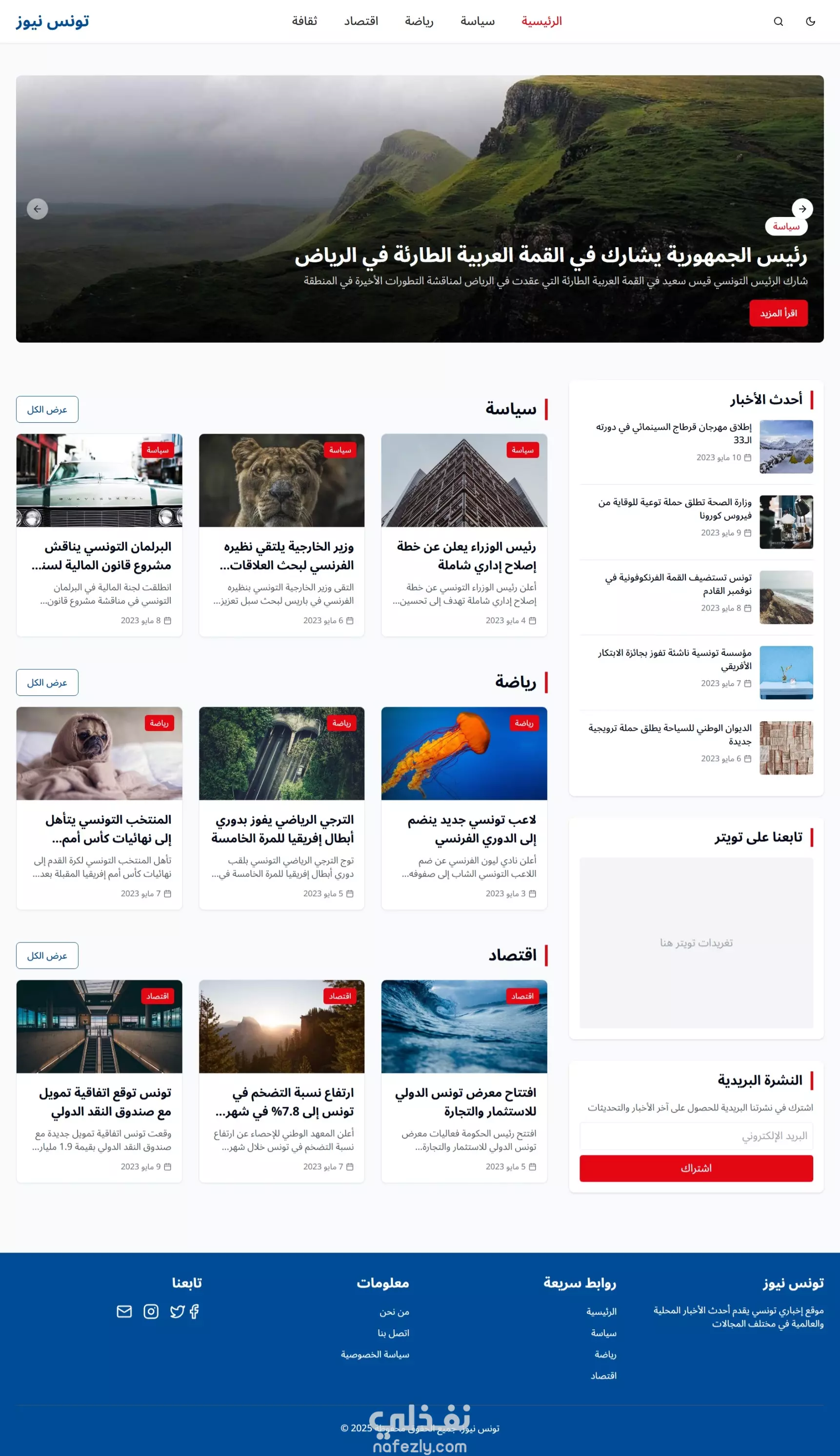This screenshot has height=1456, width=840.
Task: Select the البريد الإلكتروني input field
Action: [697, 1136]
